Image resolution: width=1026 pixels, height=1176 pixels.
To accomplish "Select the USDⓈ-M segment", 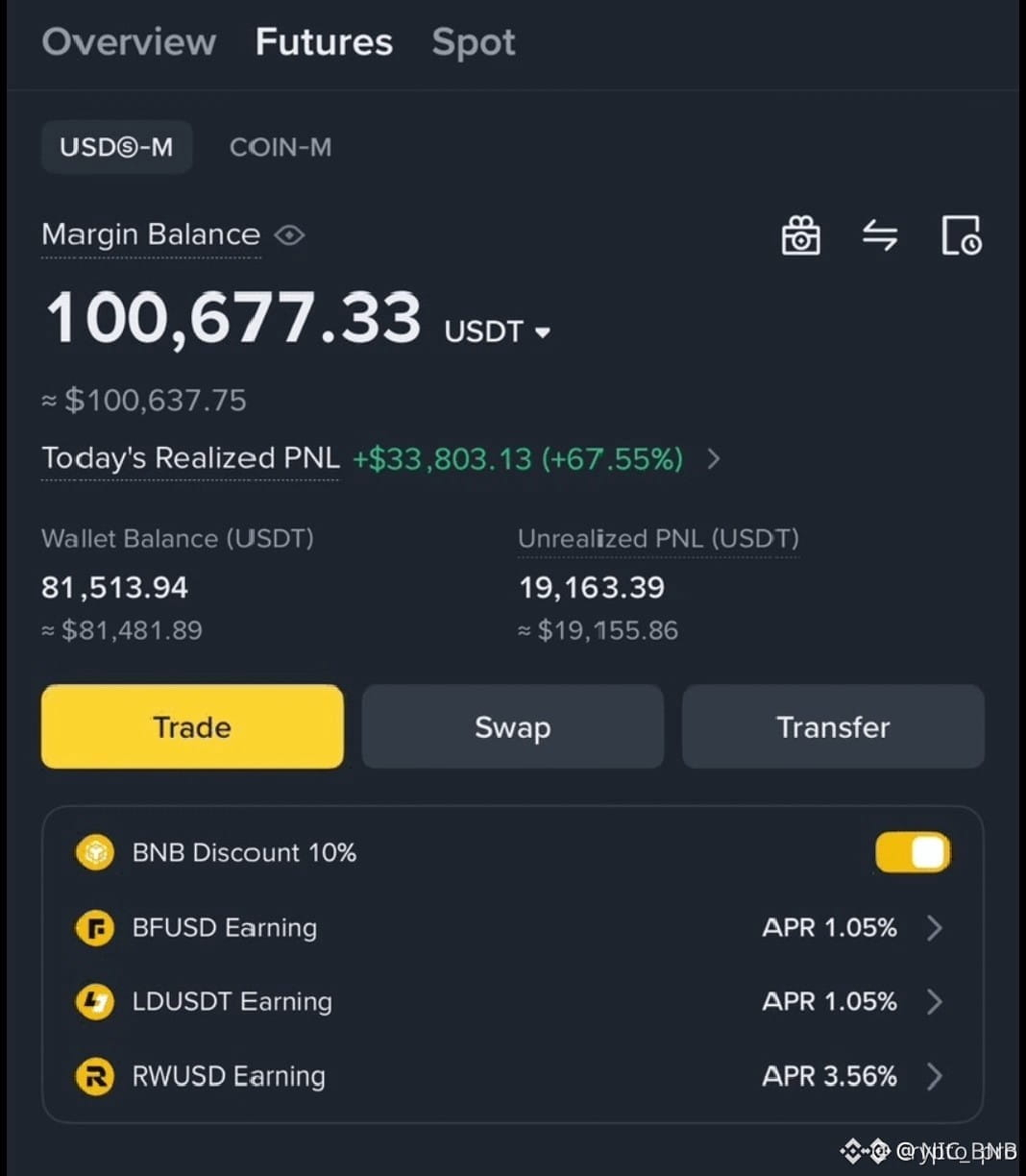I will click(x=116, y=147).
